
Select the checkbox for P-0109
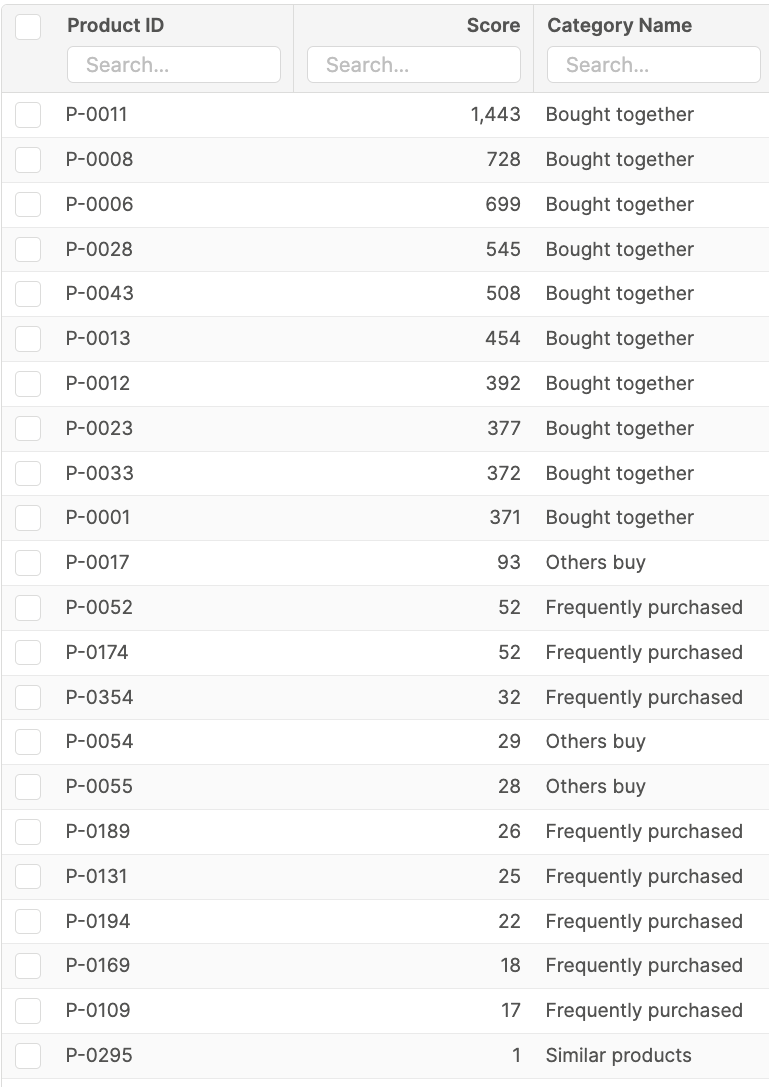[x=28, y=1010]
